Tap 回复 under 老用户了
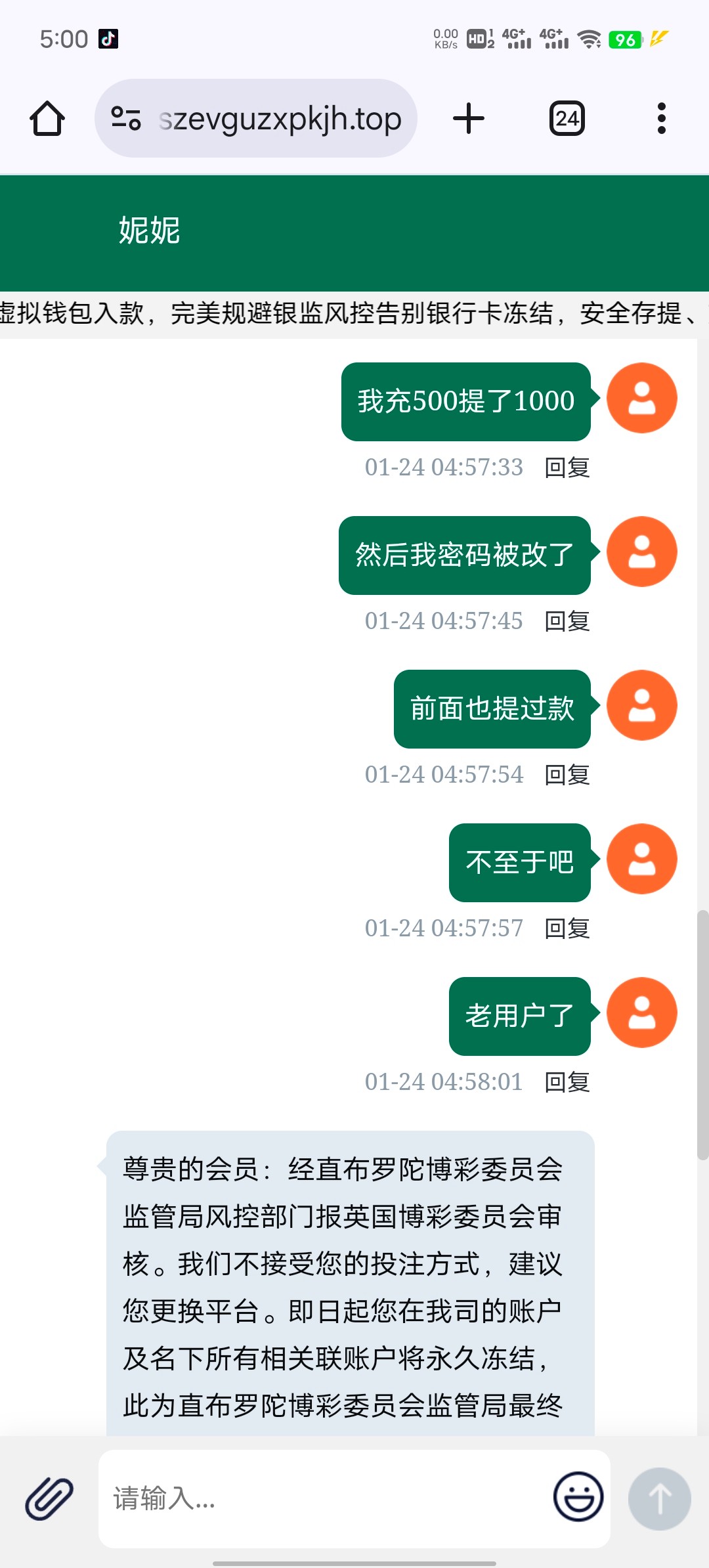 567,1082
